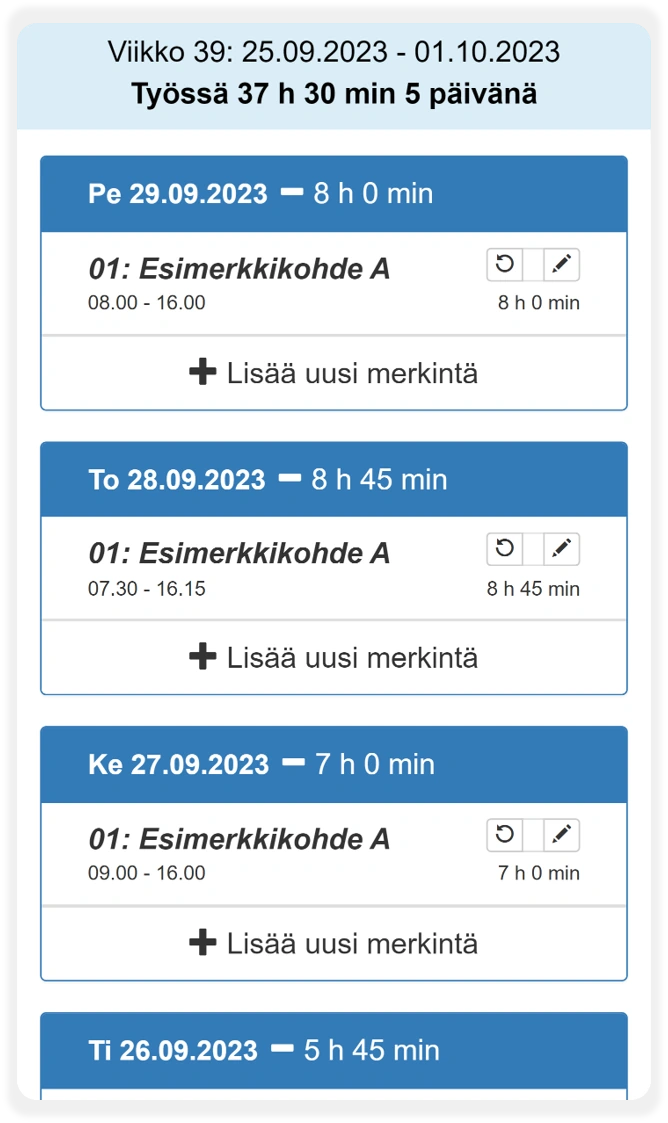Tap the redo icon for To 28.09.2023 entry

click(505, 549)
